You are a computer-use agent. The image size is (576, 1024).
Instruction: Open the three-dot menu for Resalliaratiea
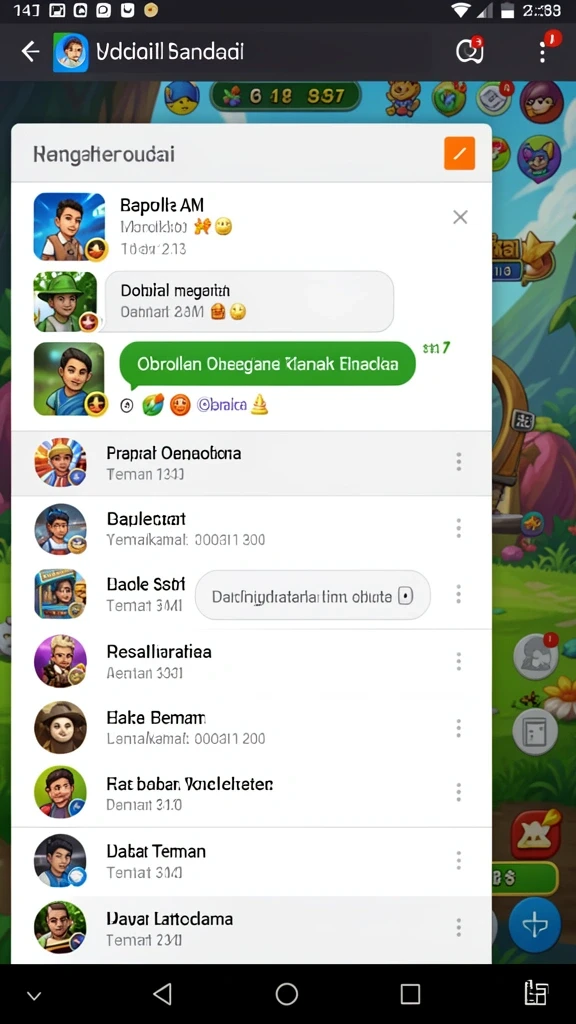(x=458, y=662)
